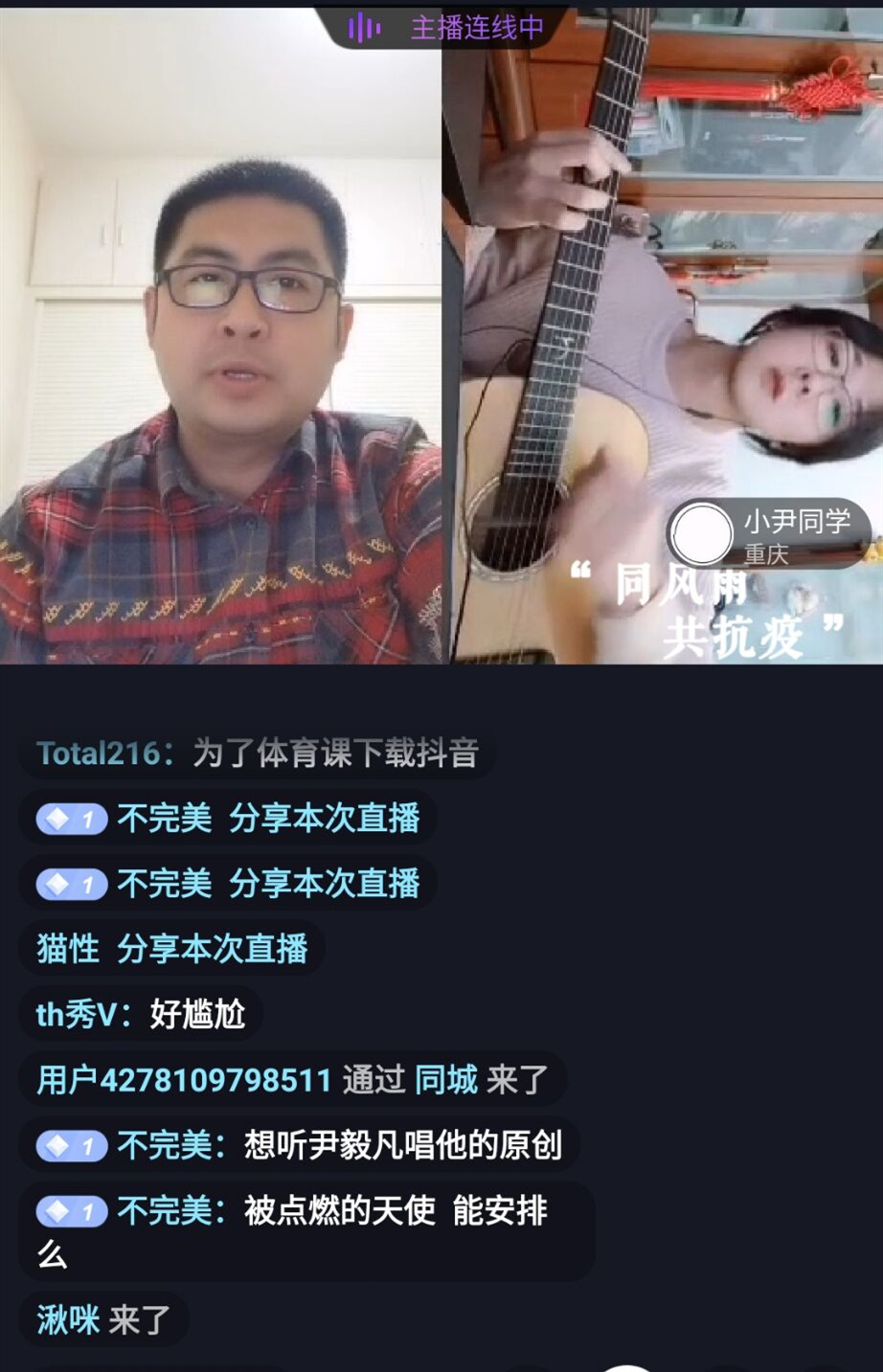Image resolution: width=883 pixels, height=1372 pixels.
Task: Open 猫性's share-live message
Action: pyautogui.click(x=172, y=949)
